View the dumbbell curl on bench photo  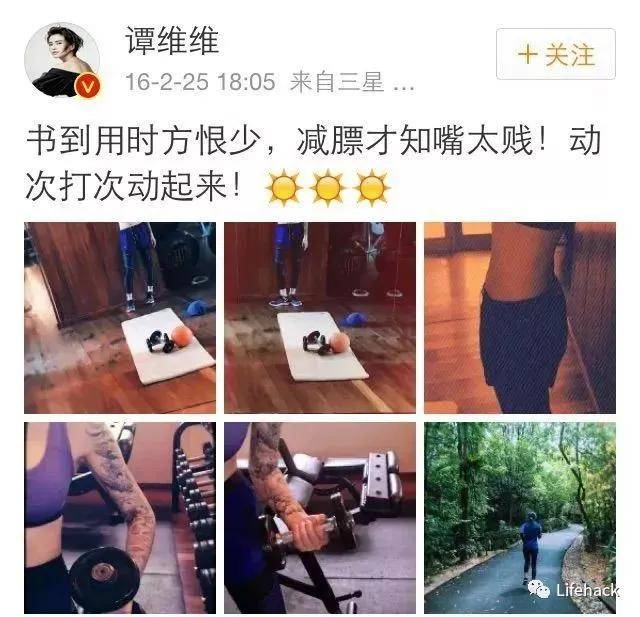pos(319,517)
